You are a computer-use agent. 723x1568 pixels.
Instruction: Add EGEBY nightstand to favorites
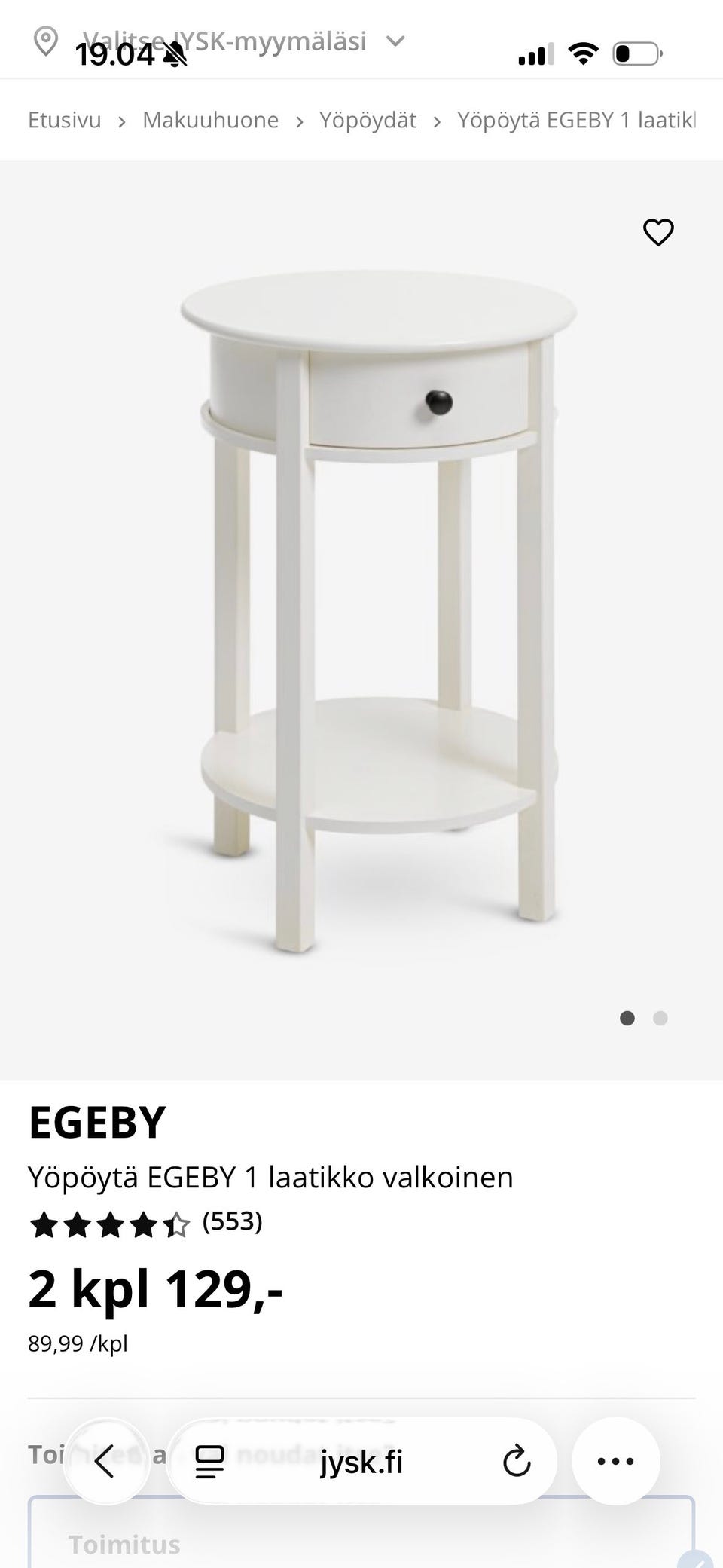657,232
